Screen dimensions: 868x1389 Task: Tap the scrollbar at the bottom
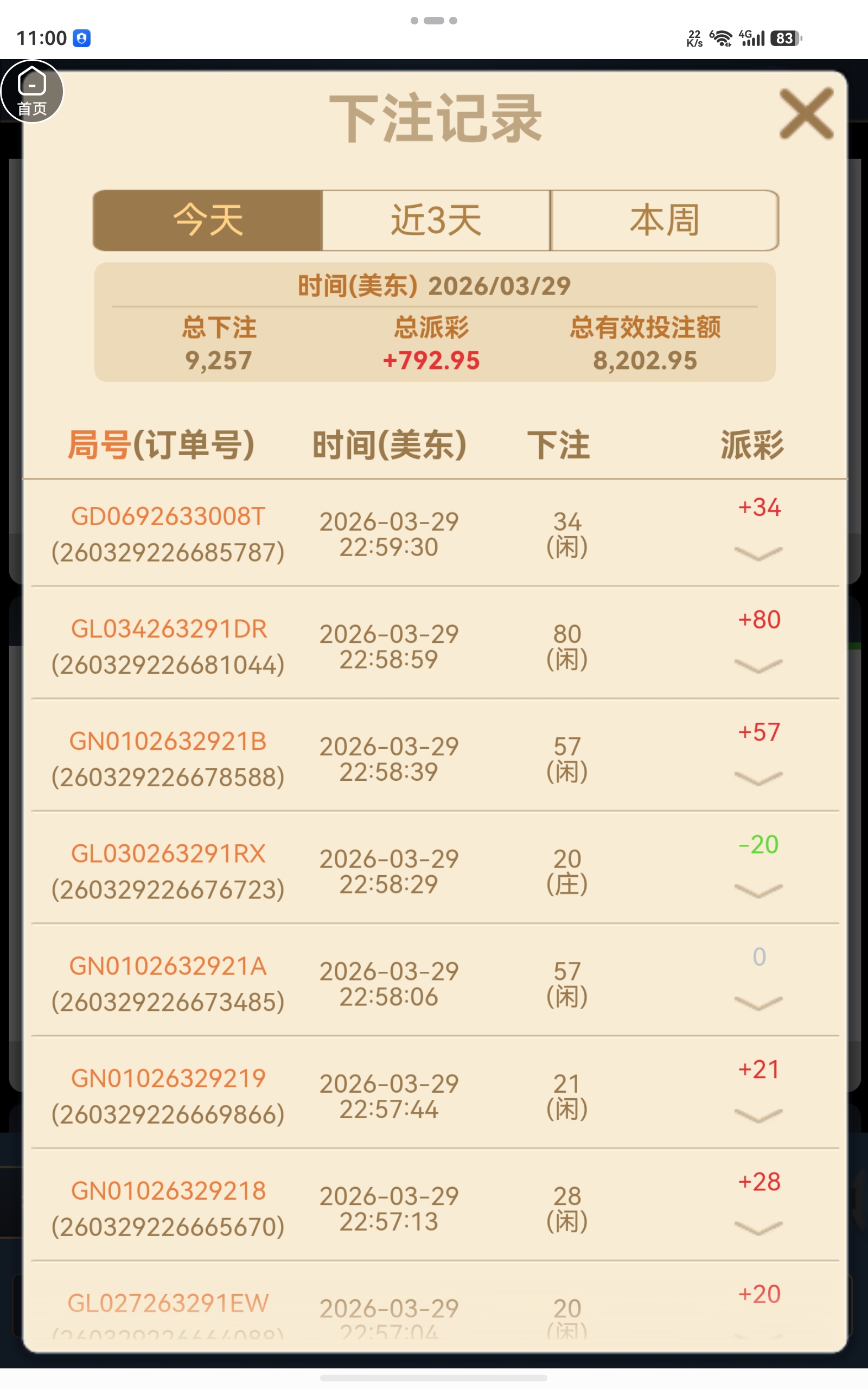click(x=434, y=1377)
